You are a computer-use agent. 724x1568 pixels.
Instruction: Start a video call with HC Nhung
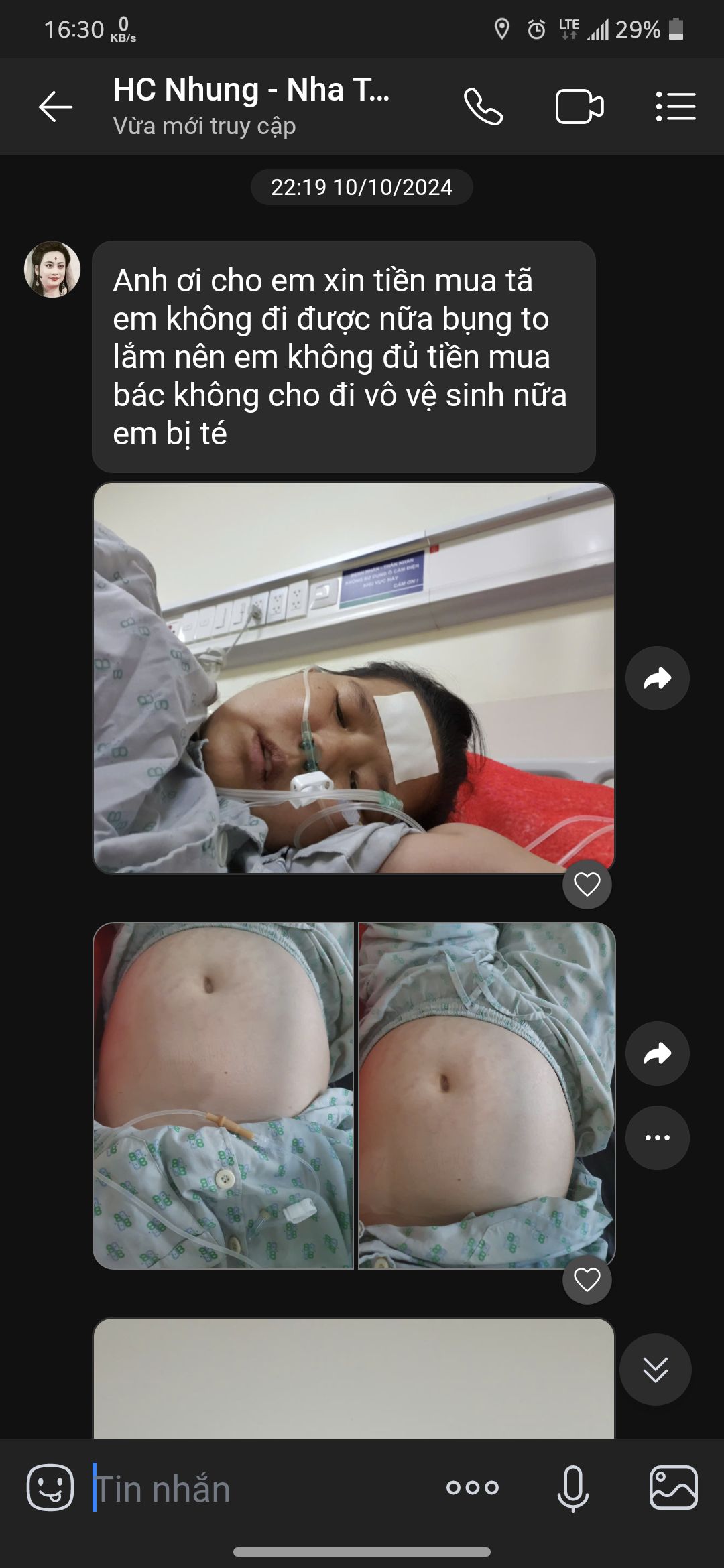click(x=579, y=107)
